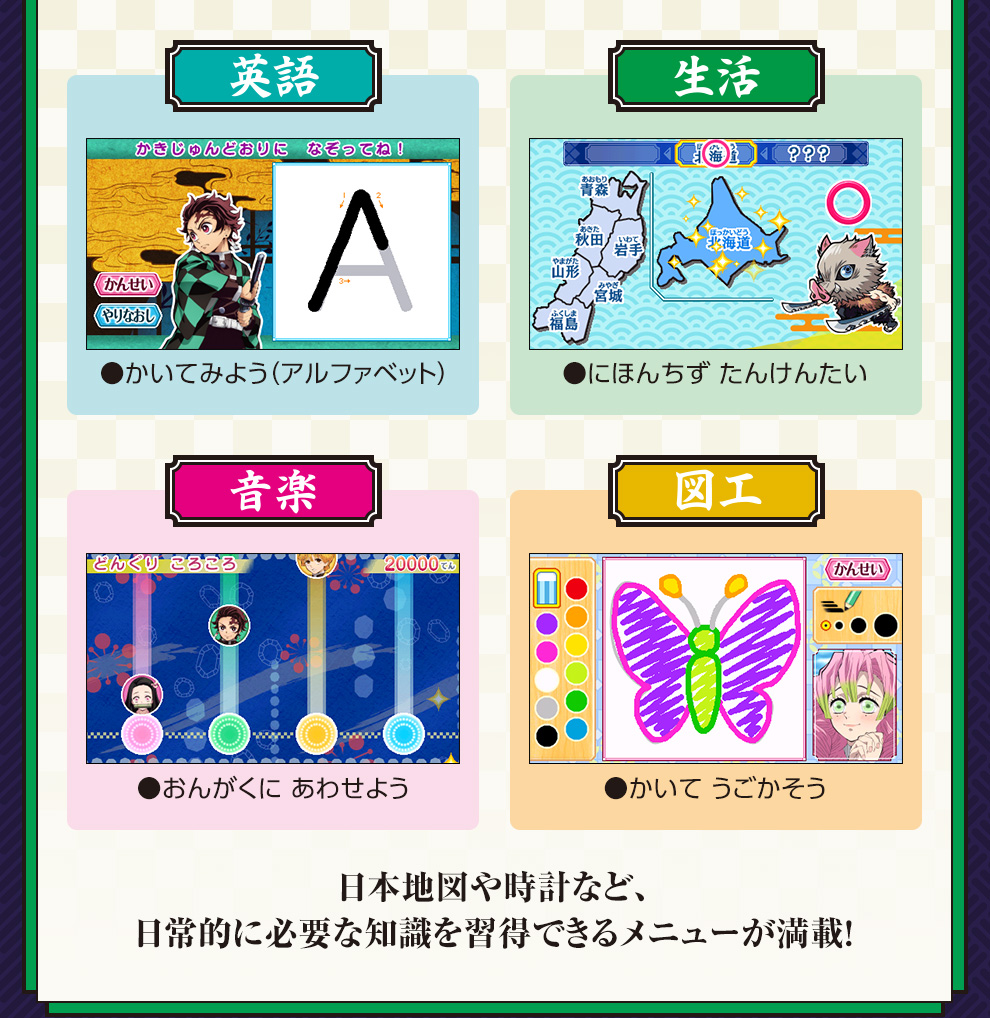Select the 図工 category label
The height and width of the screenshot is (1018, 990).
(x=716, y=490)
